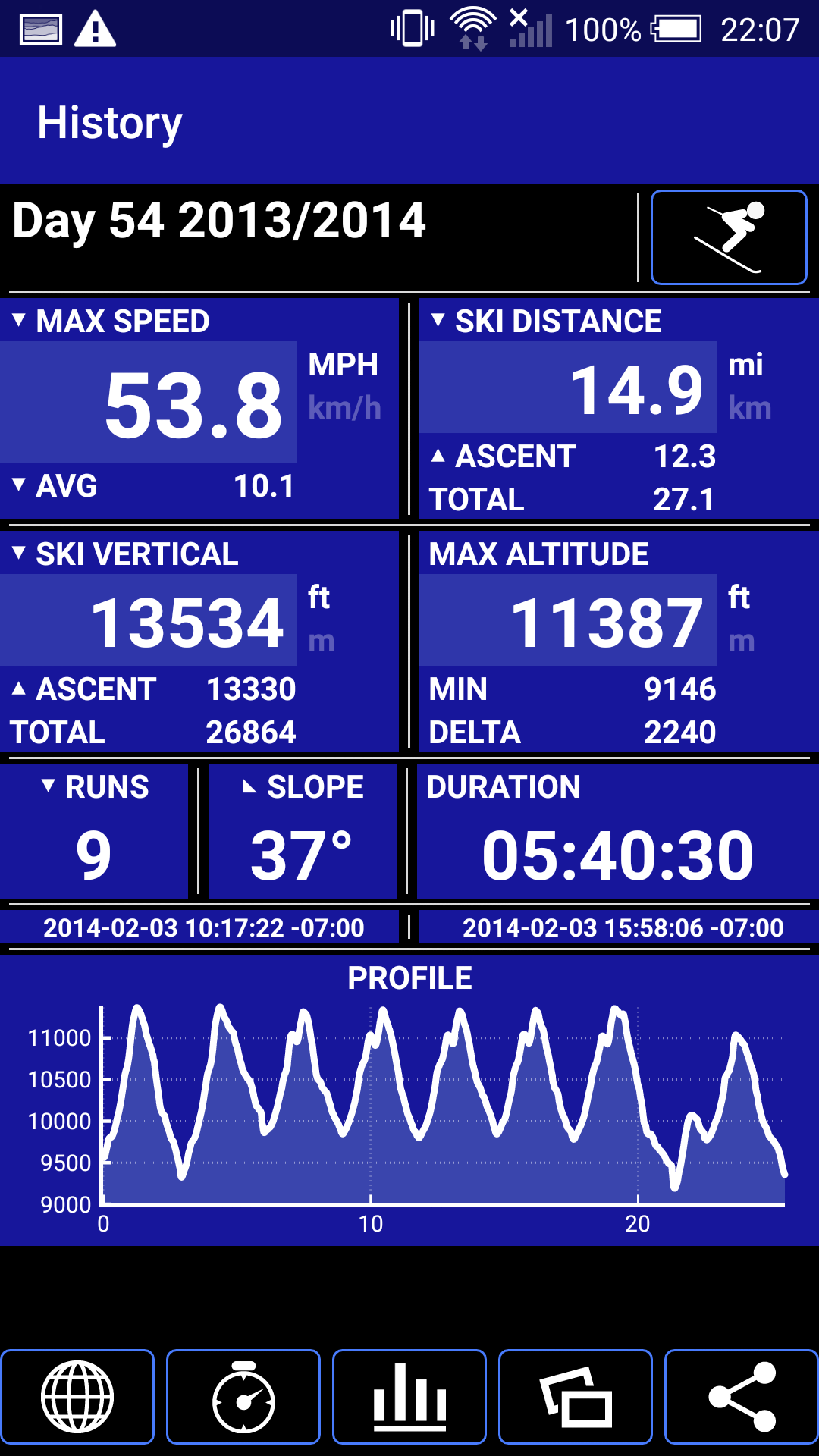Open the altitude PROFILE chart
819x1456 pixels.
(x=409, y=1100)
